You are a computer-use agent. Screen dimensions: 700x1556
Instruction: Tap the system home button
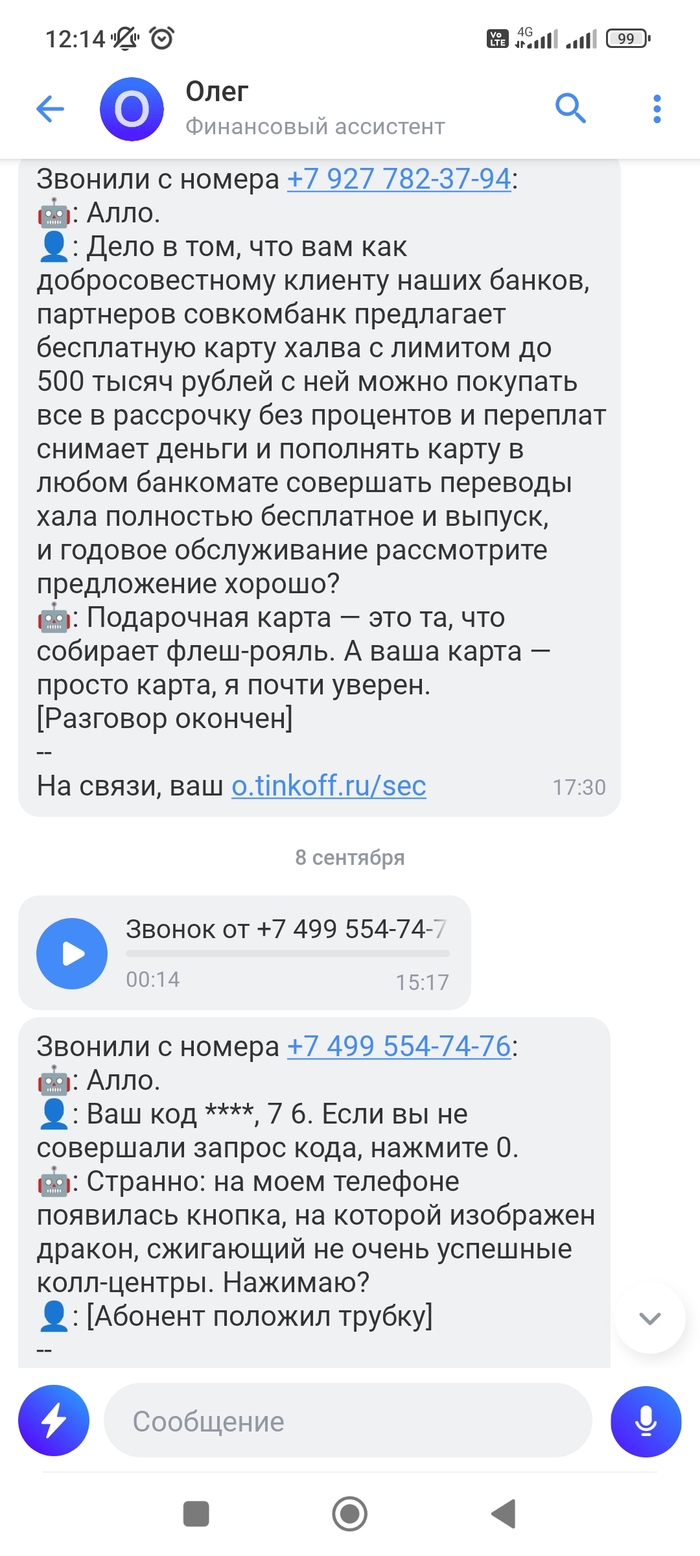tap(349, 1513)
